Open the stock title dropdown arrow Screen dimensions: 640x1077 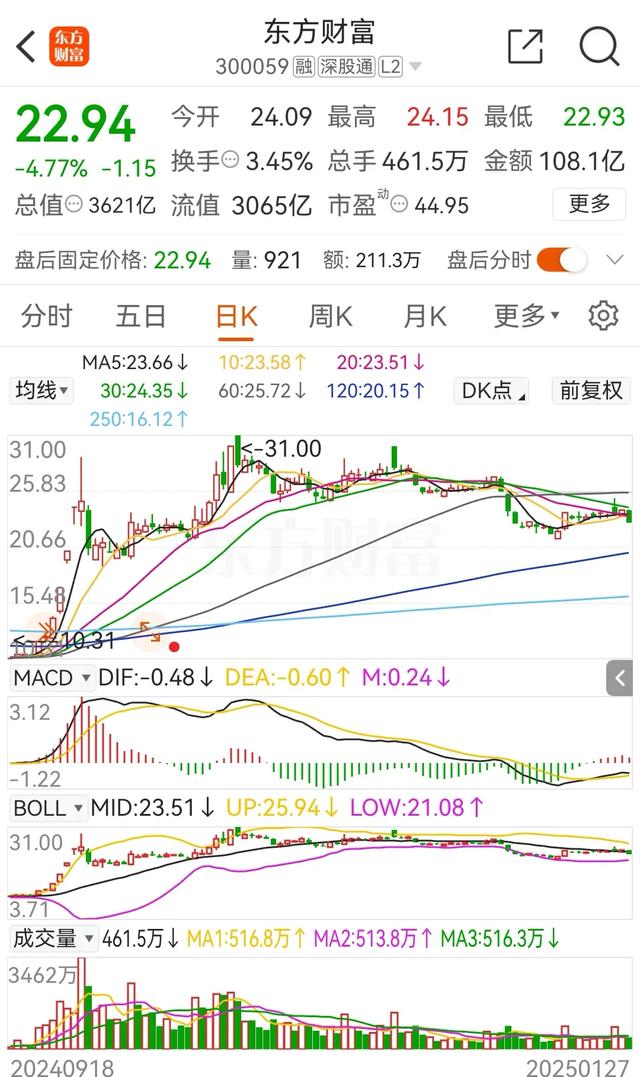(x=415, y=67)
